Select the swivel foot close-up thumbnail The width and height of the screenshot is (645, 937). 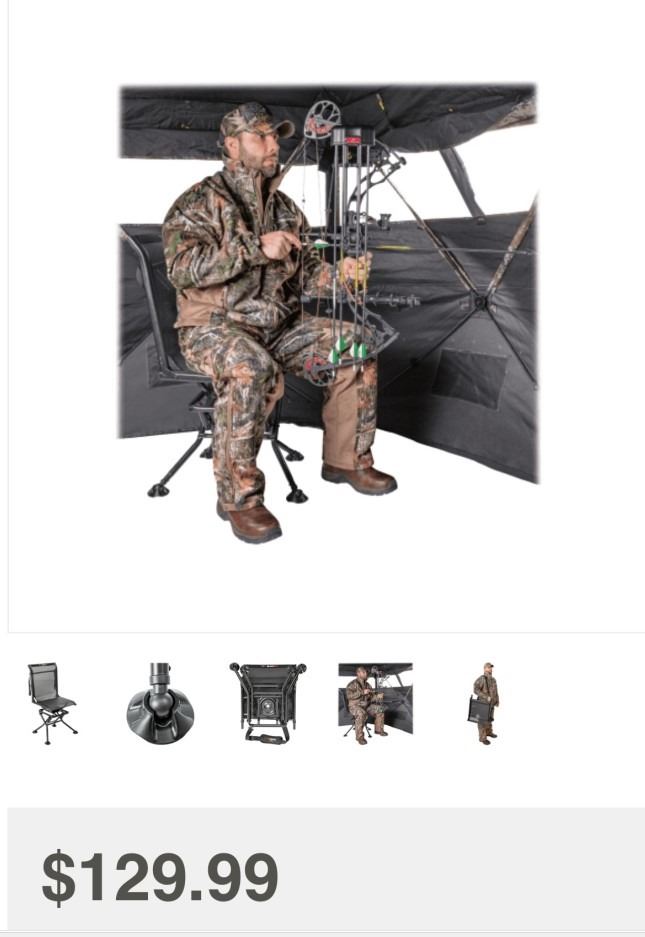point(160,702)
